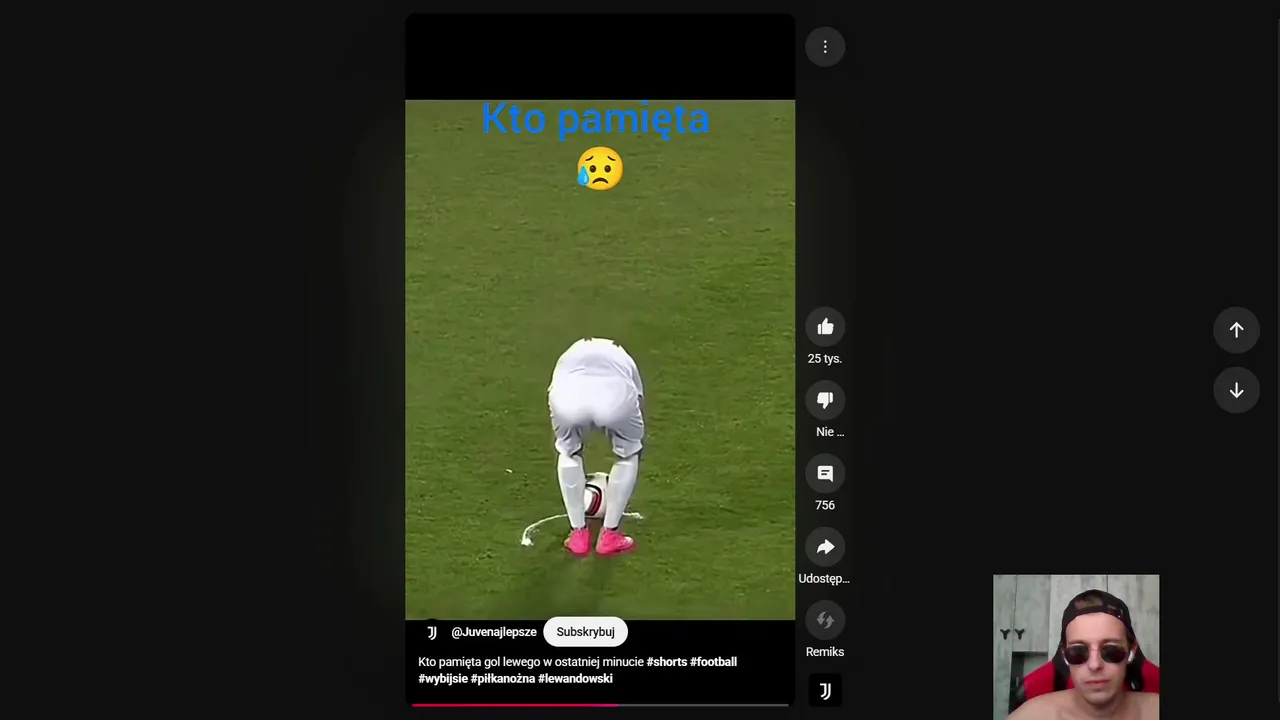Open the @Juvenajlepsze channel
The width and height of the screenshot is (1280, 720).
point(493,632)
